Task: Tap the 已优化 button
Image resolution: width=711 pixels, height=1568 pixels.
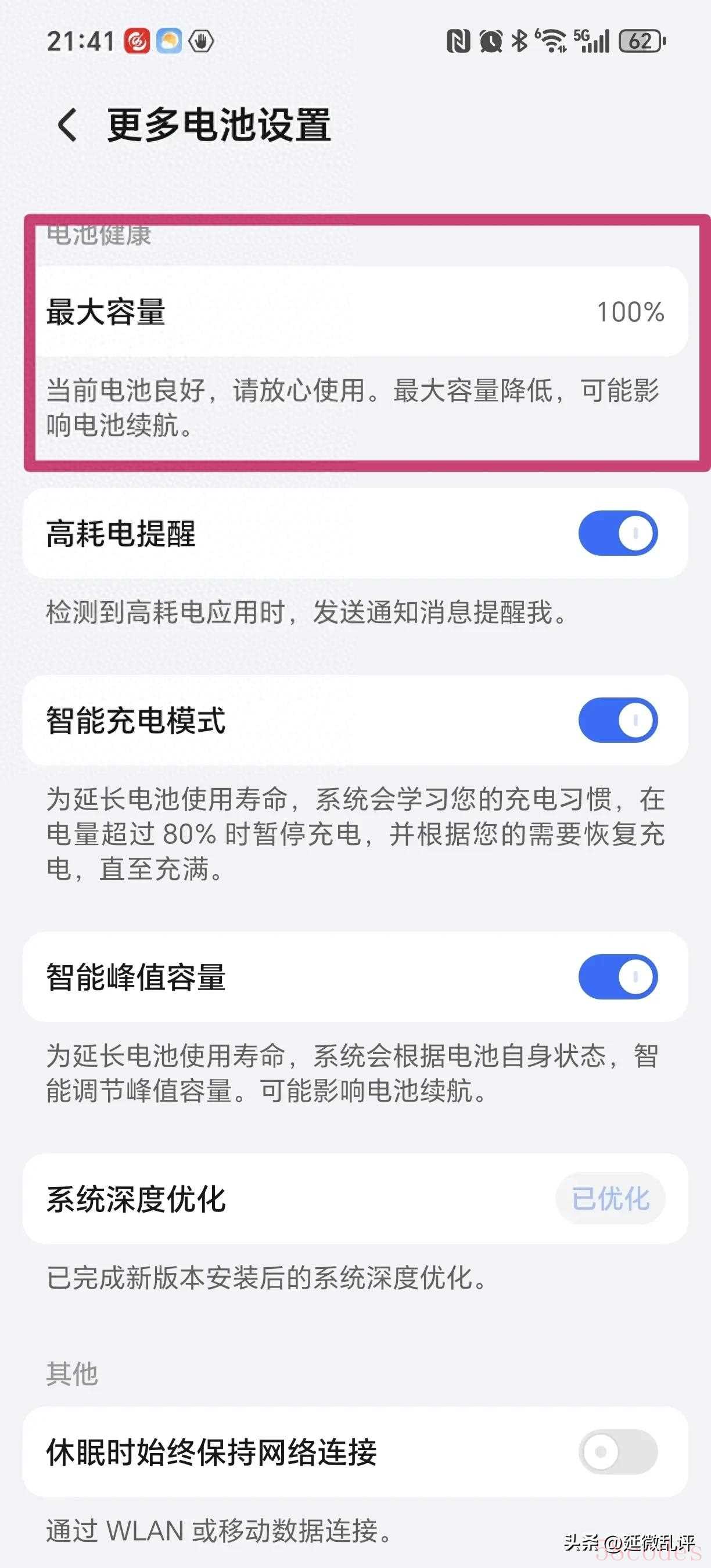Action: click(610, 1199)
